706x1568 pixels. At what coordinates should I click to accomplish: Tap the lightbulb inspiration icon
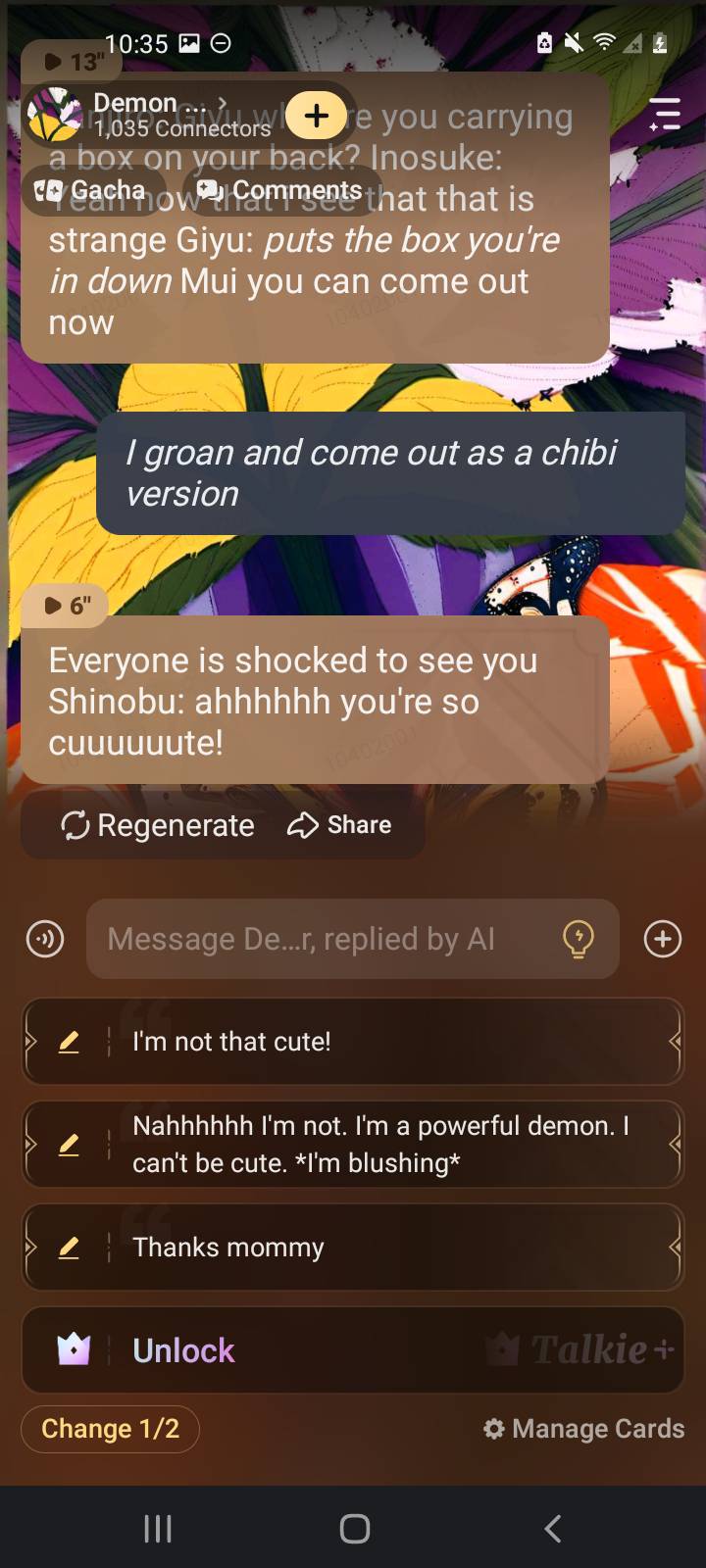click(579, 939)
